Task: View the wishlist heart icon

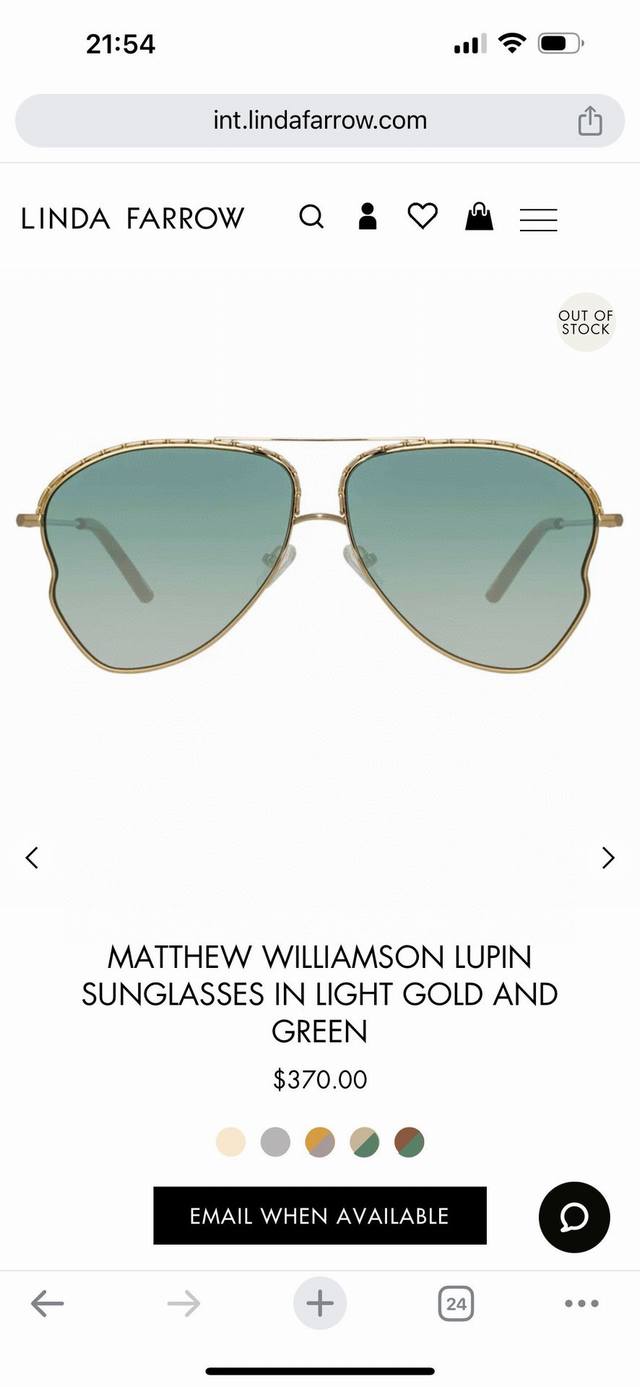Action: [423, 216]
